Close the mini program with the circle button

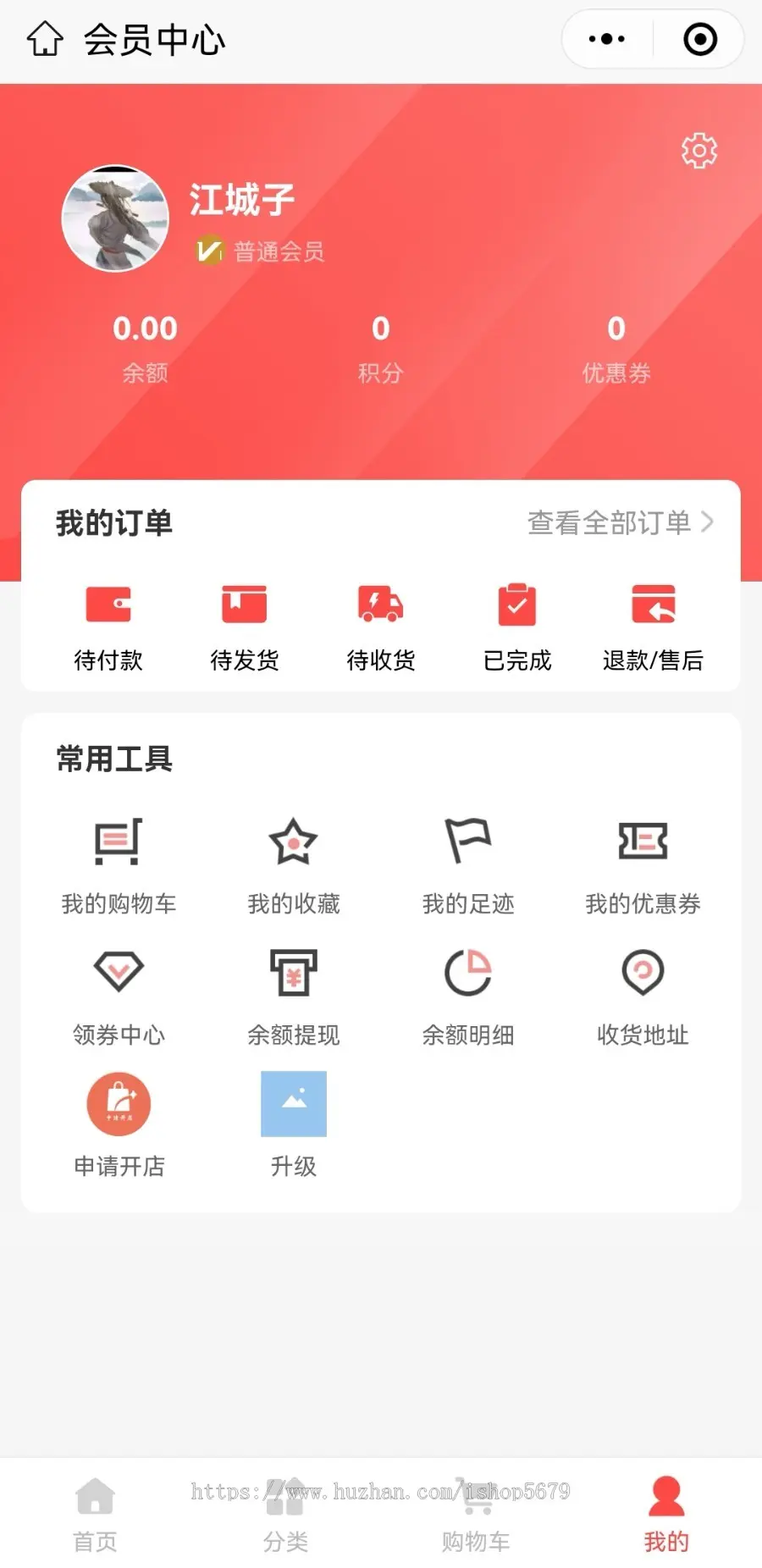pyautogui.click(x=700, y=39)
